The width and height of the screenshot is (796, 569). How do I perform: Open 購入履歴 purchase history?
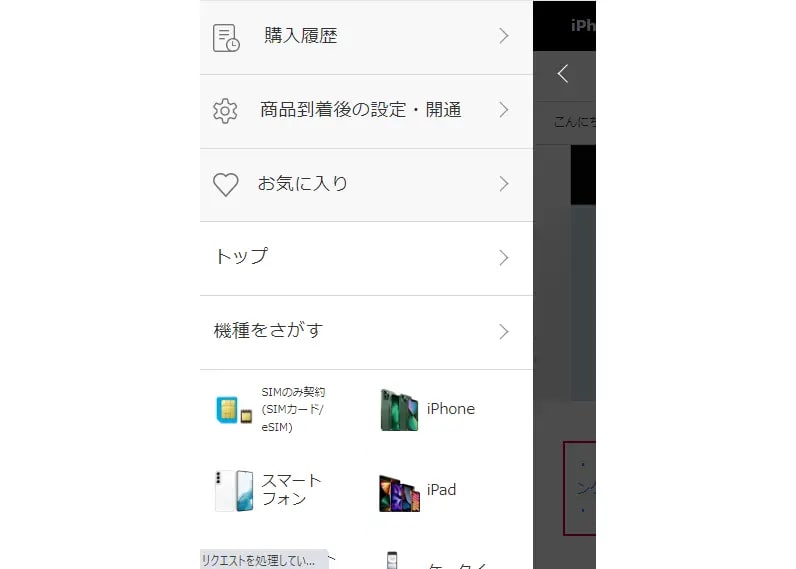pos(365,37)
